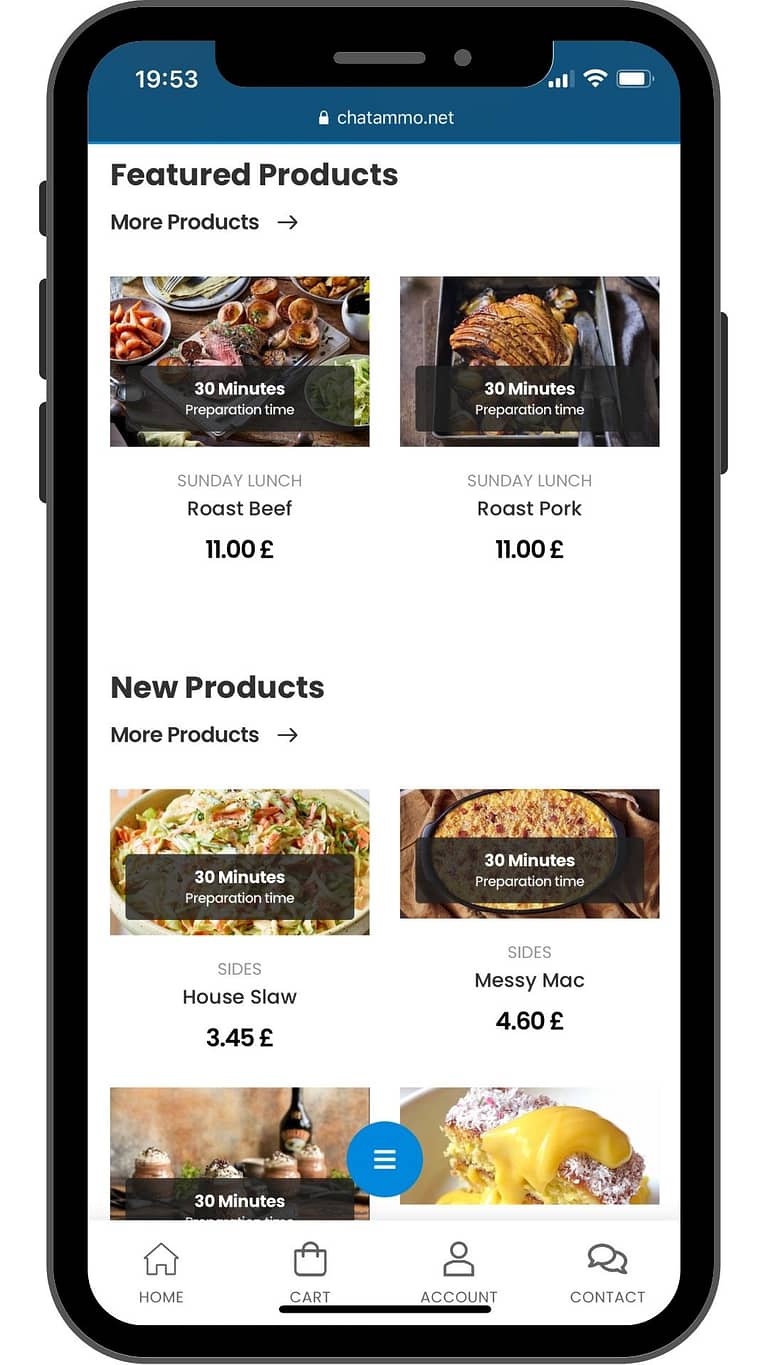View More Products under Featured Products
This screenshot has height=1365, width=768.
[x=204, y=222]
